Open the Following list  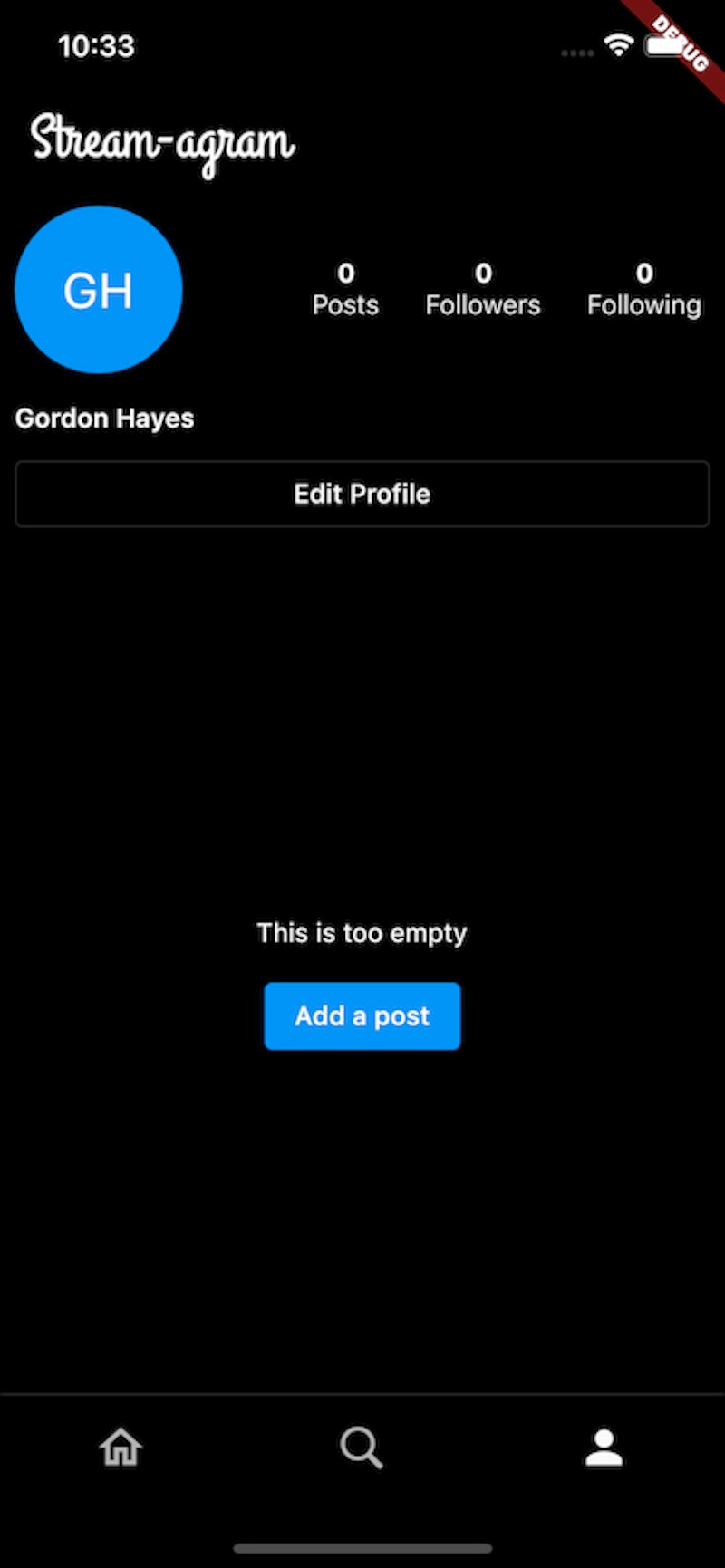[644, 304]
